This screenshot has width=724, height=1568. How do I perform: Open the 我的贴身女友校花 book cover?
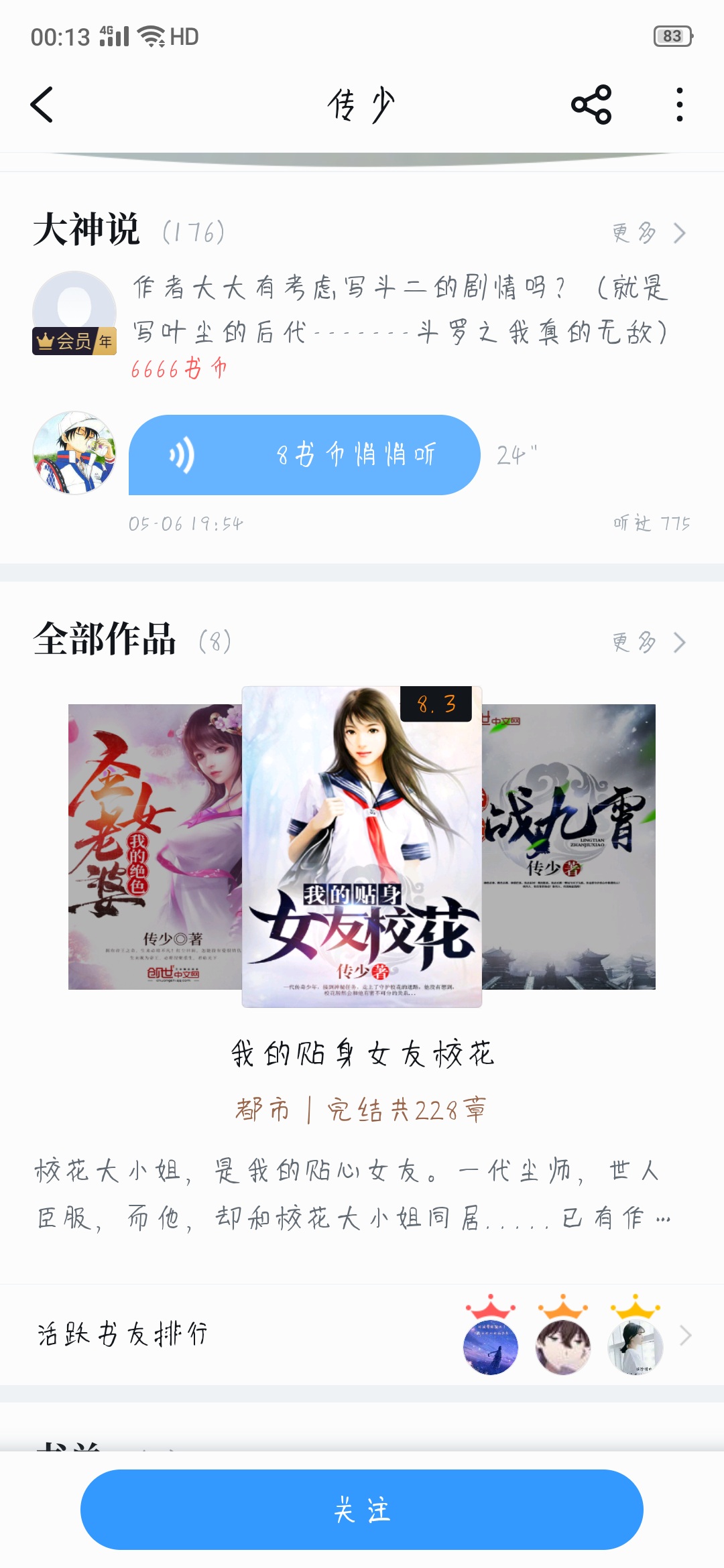click(x=362, y=846)
